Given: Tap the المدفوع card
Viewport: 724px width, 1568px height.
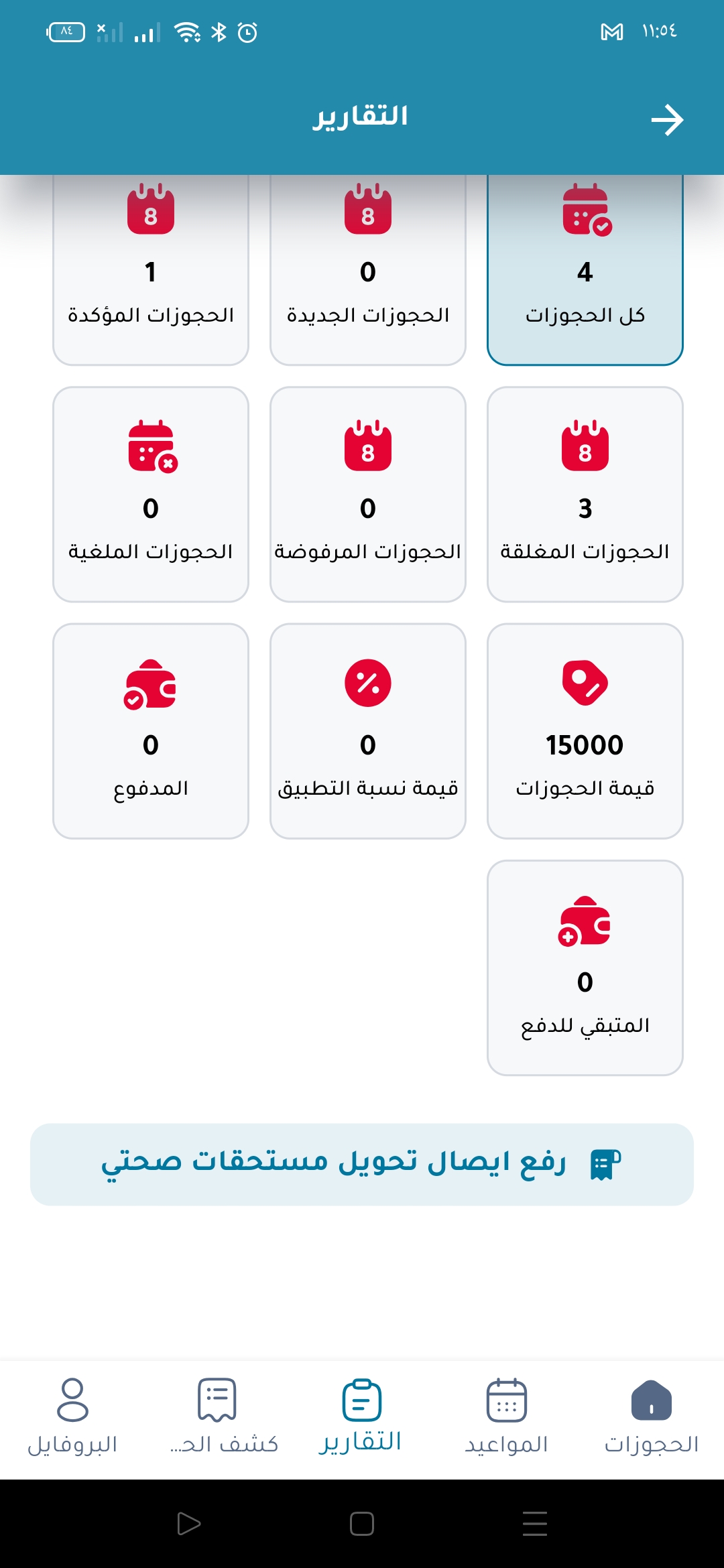Looking at the screenshot, I should (151, 731).
